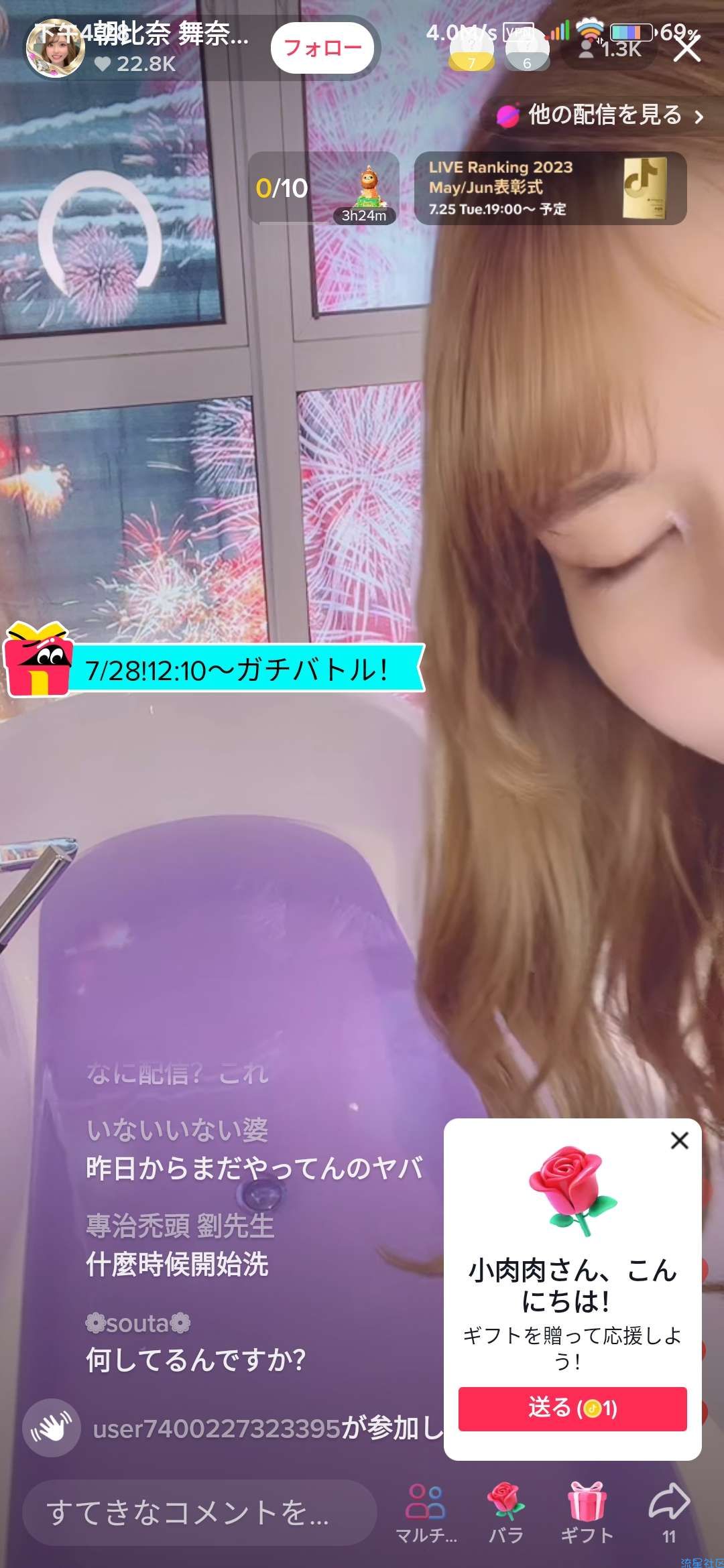The height and width of the screenshot is (1568, 724).
Task: Open the 1.3K viewer list
Action: coord(611,48)
